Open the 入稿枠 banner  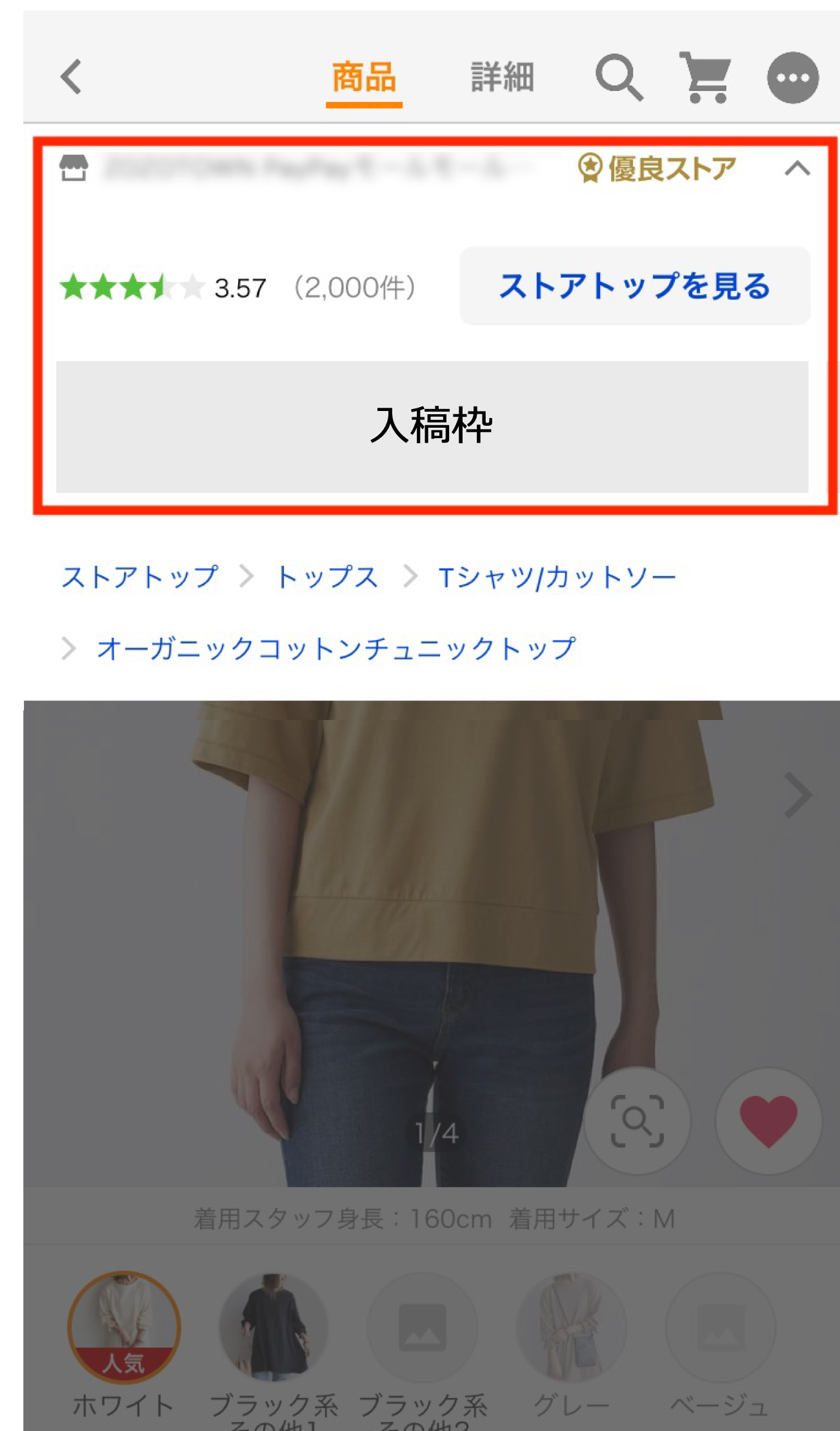[432, 426]
